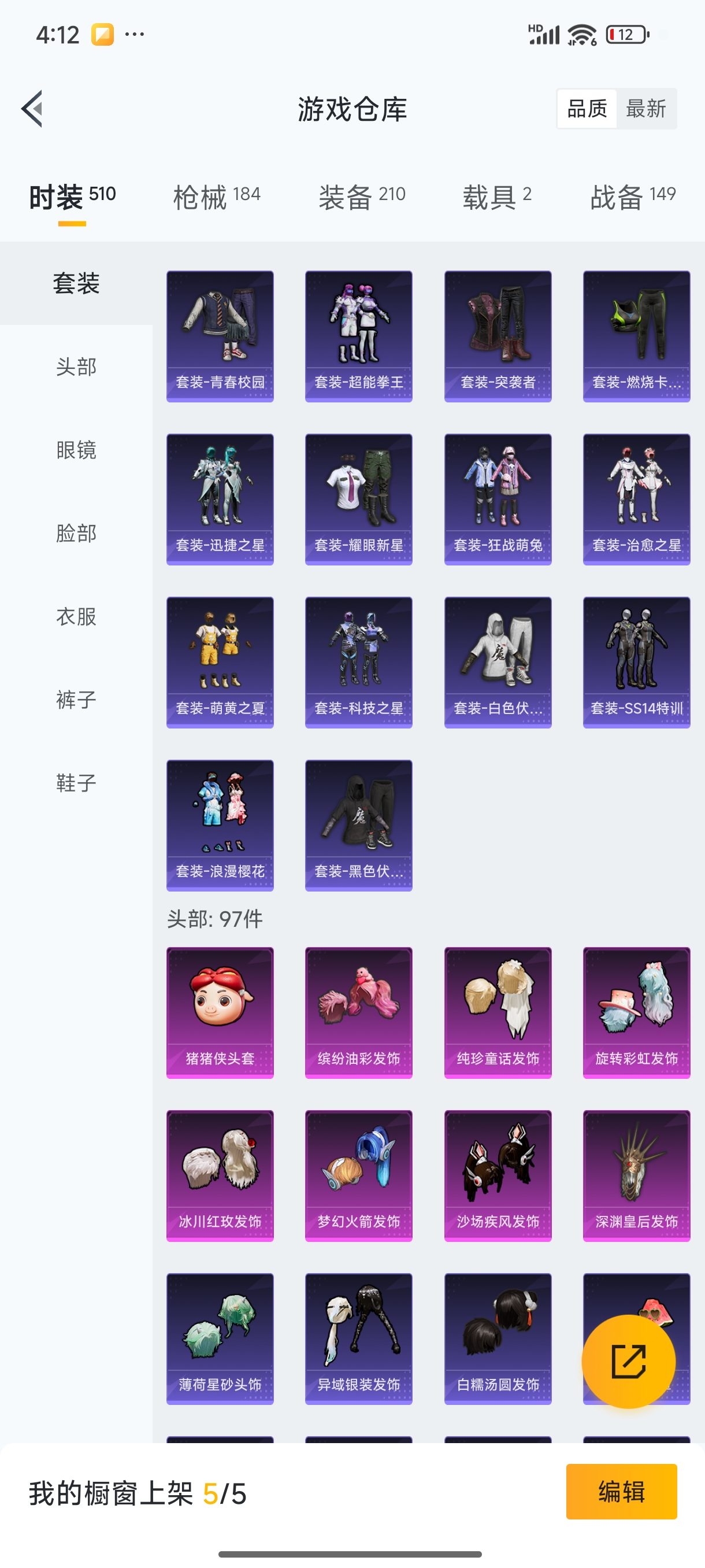View the 猪猪侠头套 item
705x1568 pixels.
(x=220, y=1012)
